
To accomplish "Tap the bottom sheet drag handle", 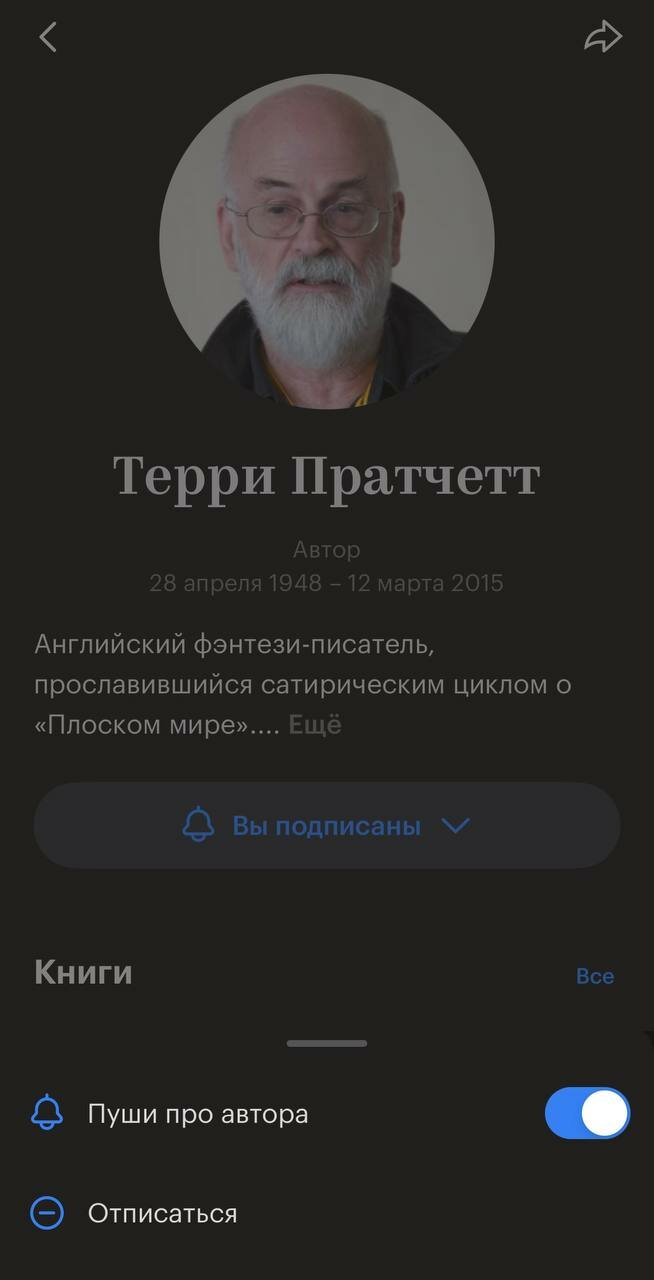I will click(x=327, y=1043).
